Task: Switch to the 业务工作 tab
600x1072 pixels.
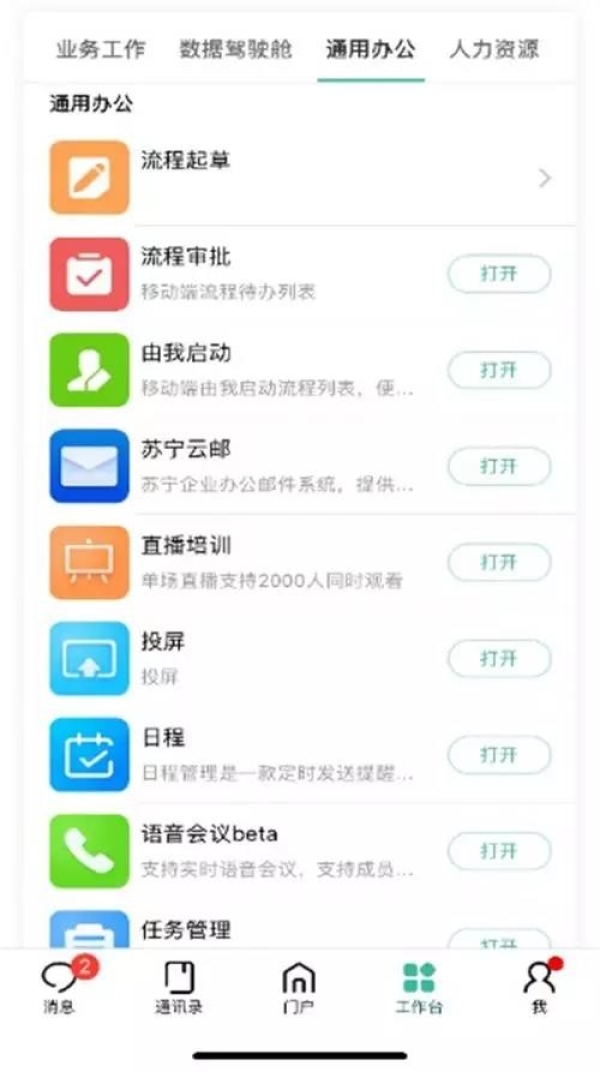Action: pyautogui.click(x=101, y=49)
